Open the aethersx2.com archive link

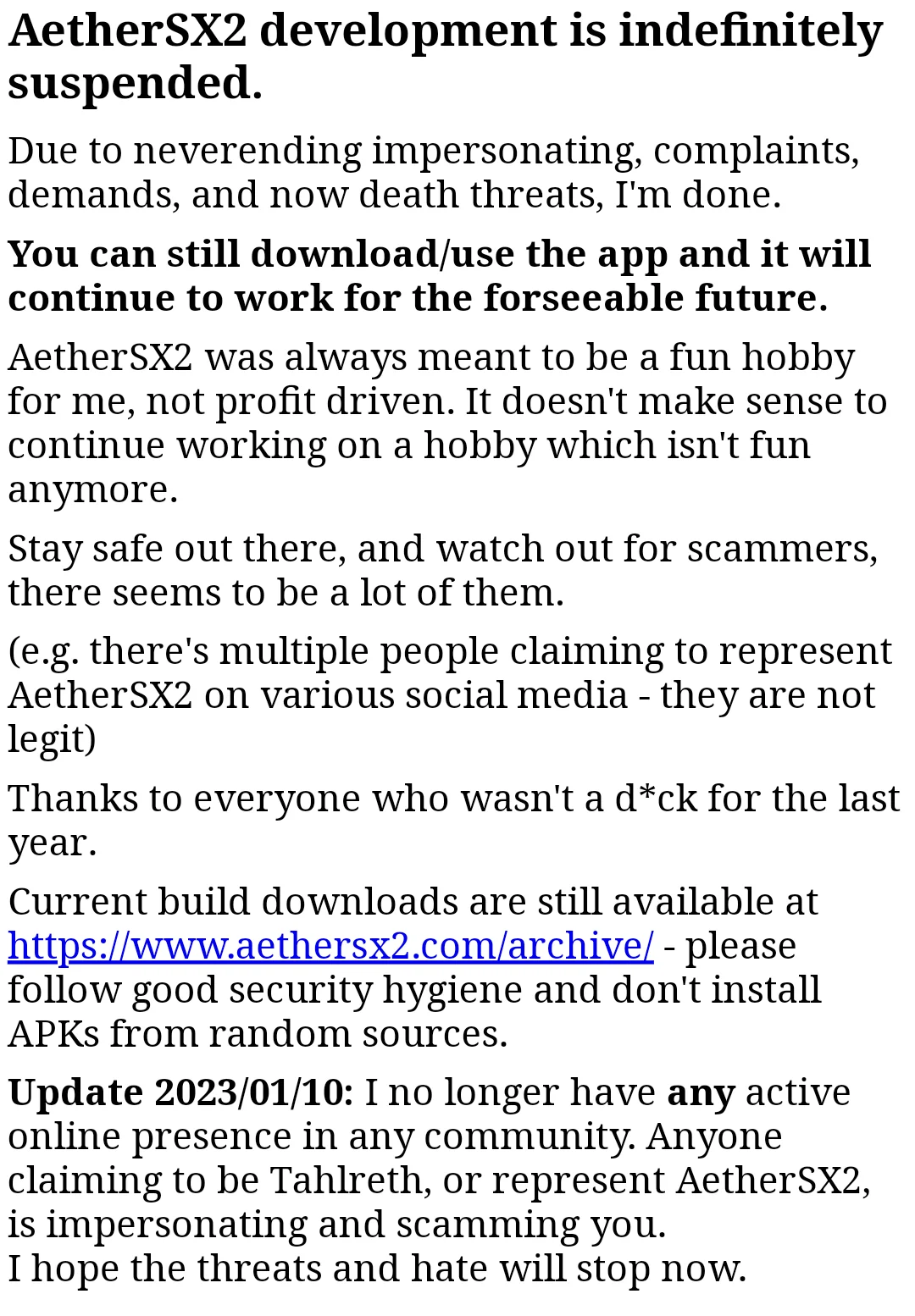coord(330,946)
